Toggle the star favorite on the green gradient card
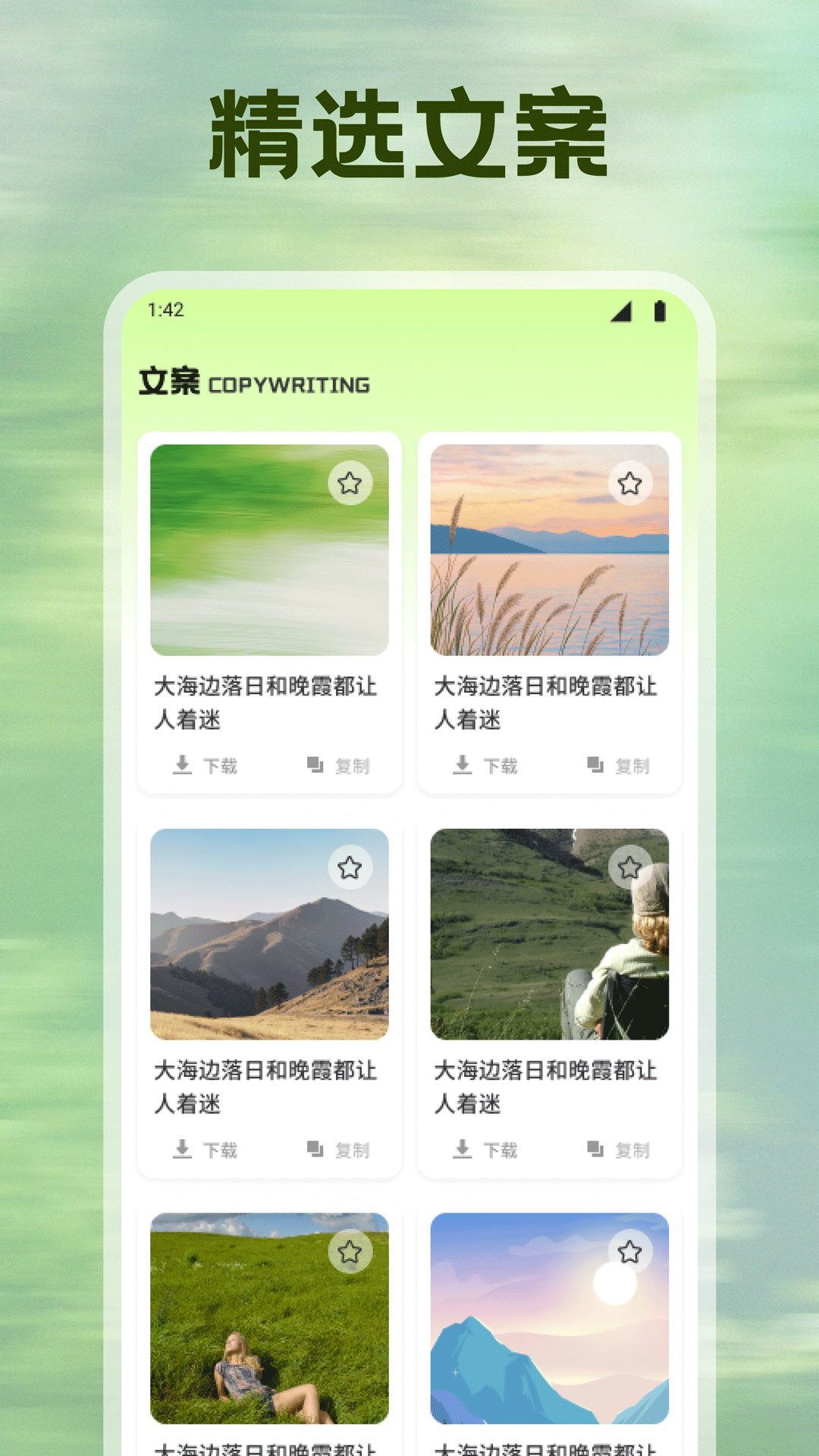Image resolution: width=819 pixels, height=1456 pixels. (350, 482)
